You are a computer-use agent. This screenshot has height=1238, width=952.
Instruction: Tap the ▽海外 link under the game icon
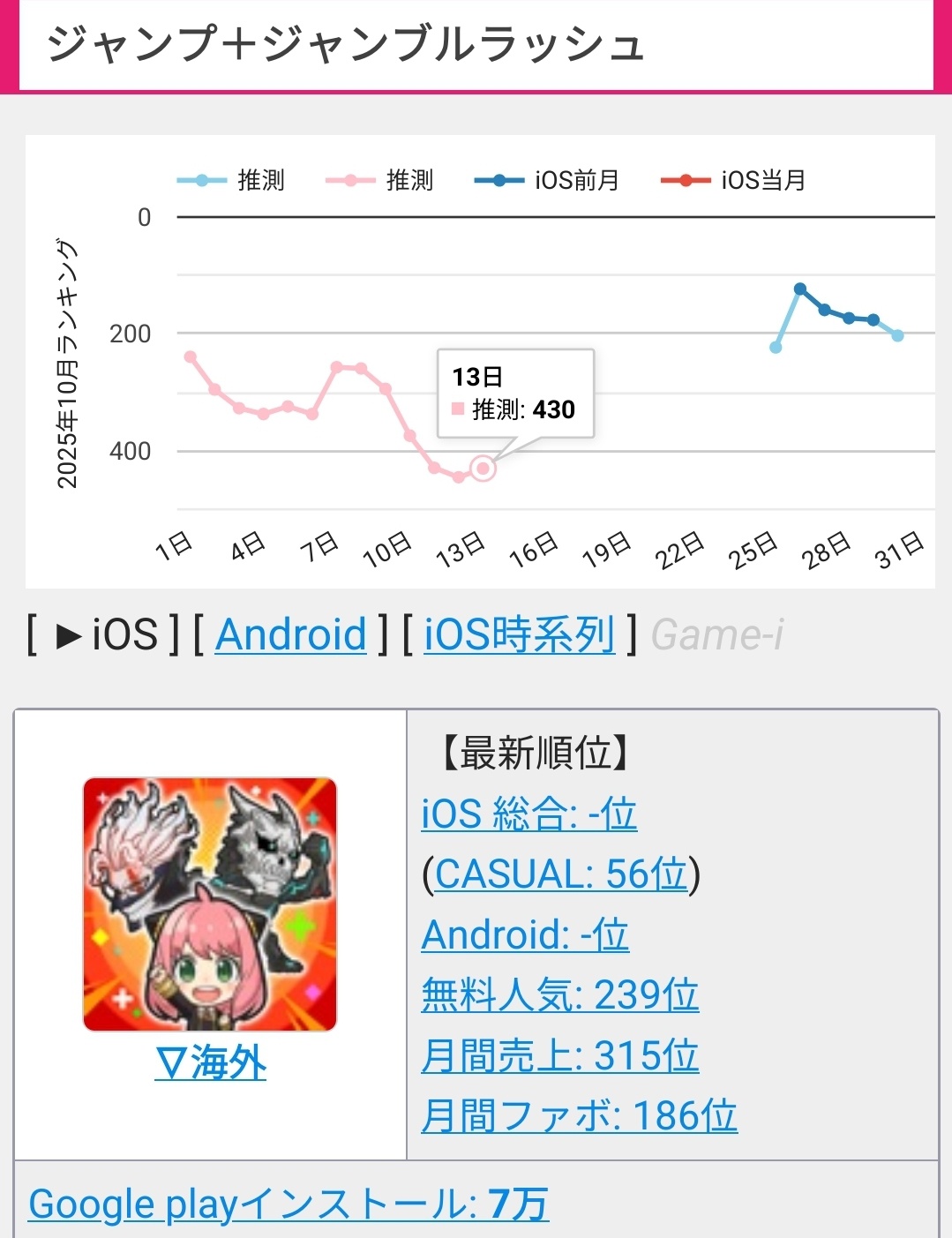click(210, 1062)
